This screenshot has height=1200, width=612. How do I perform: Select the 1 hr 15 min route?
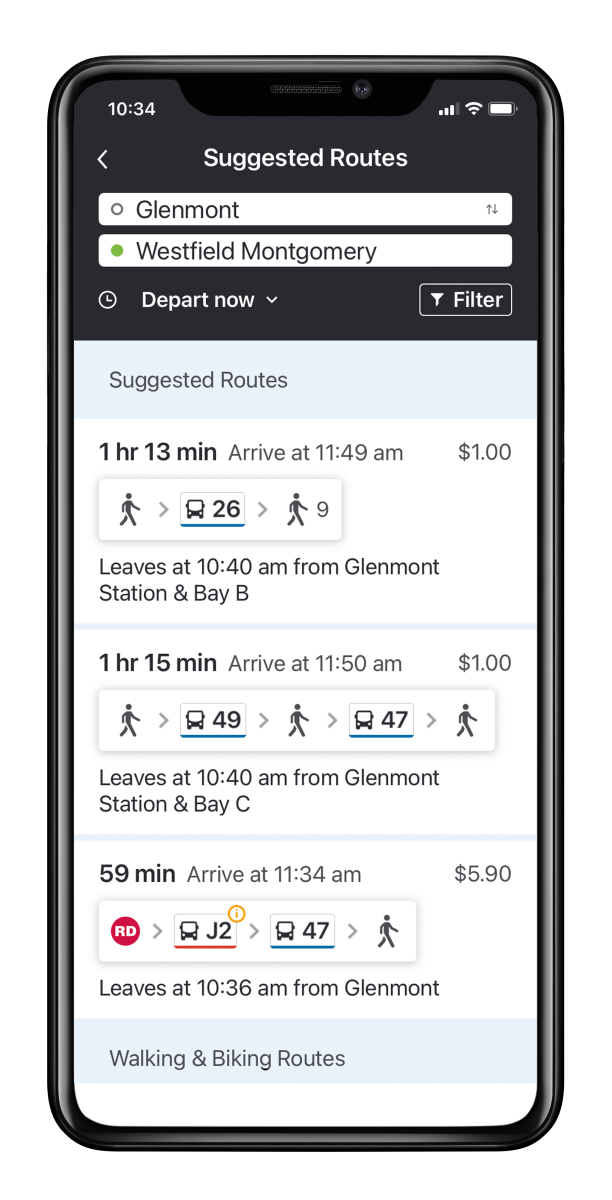coord(305,732)
